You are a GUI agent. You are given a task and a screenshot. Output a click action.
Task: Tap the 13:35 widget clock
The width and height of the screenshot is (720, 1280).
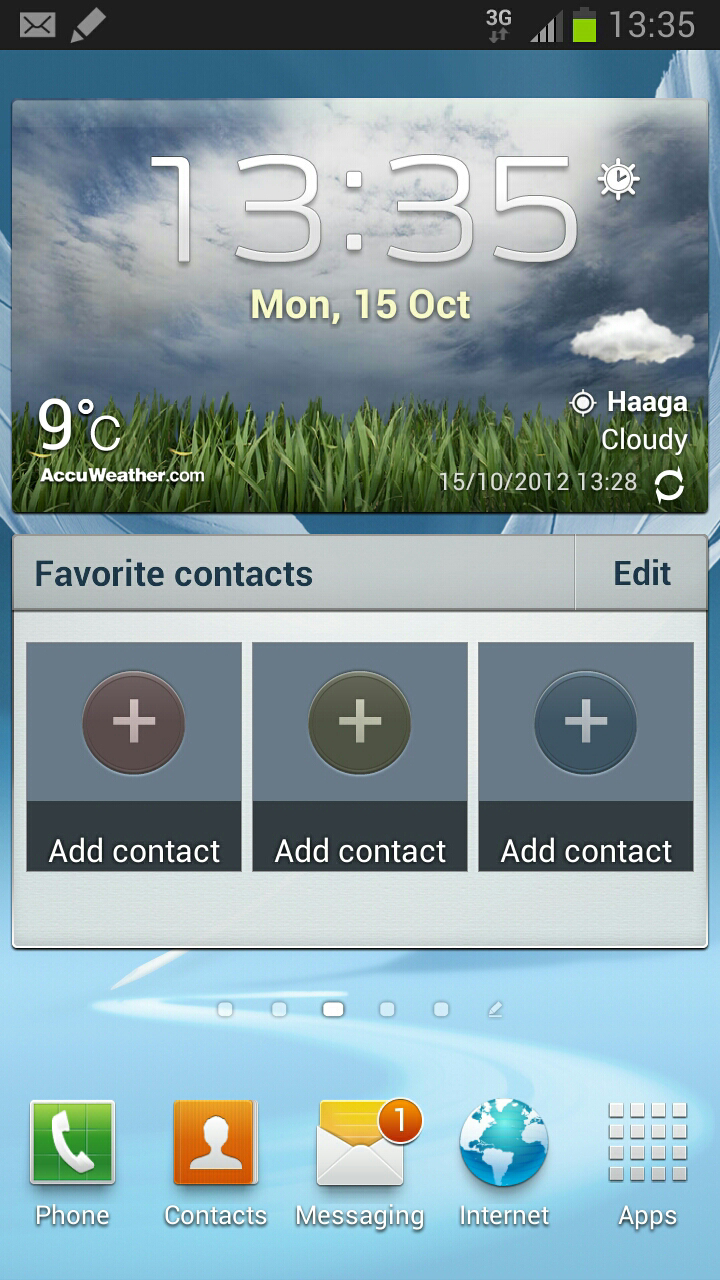pyautogui.click(x=363, y=210)
